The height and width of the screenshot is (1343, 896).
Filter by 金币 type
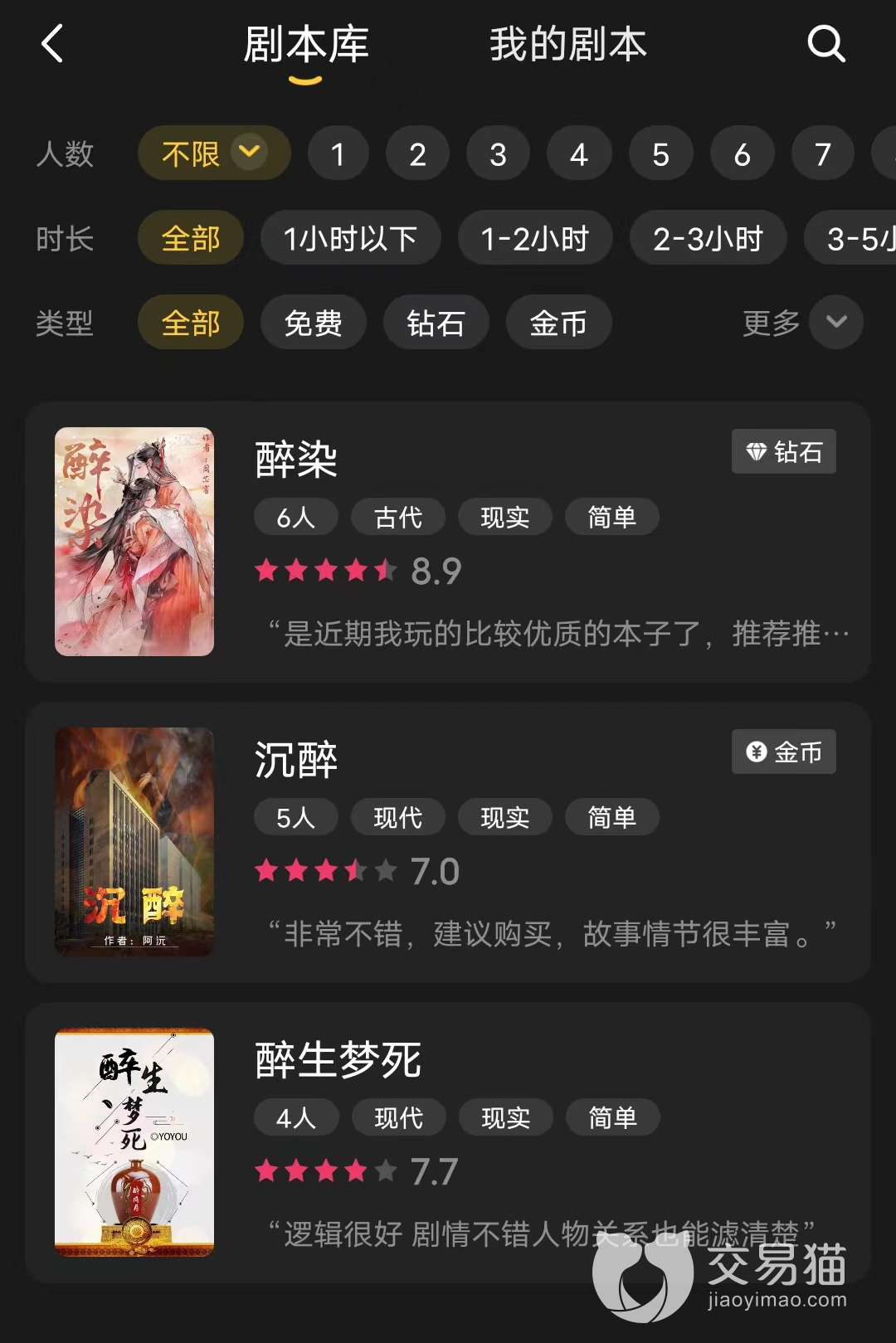coord(558,323)
